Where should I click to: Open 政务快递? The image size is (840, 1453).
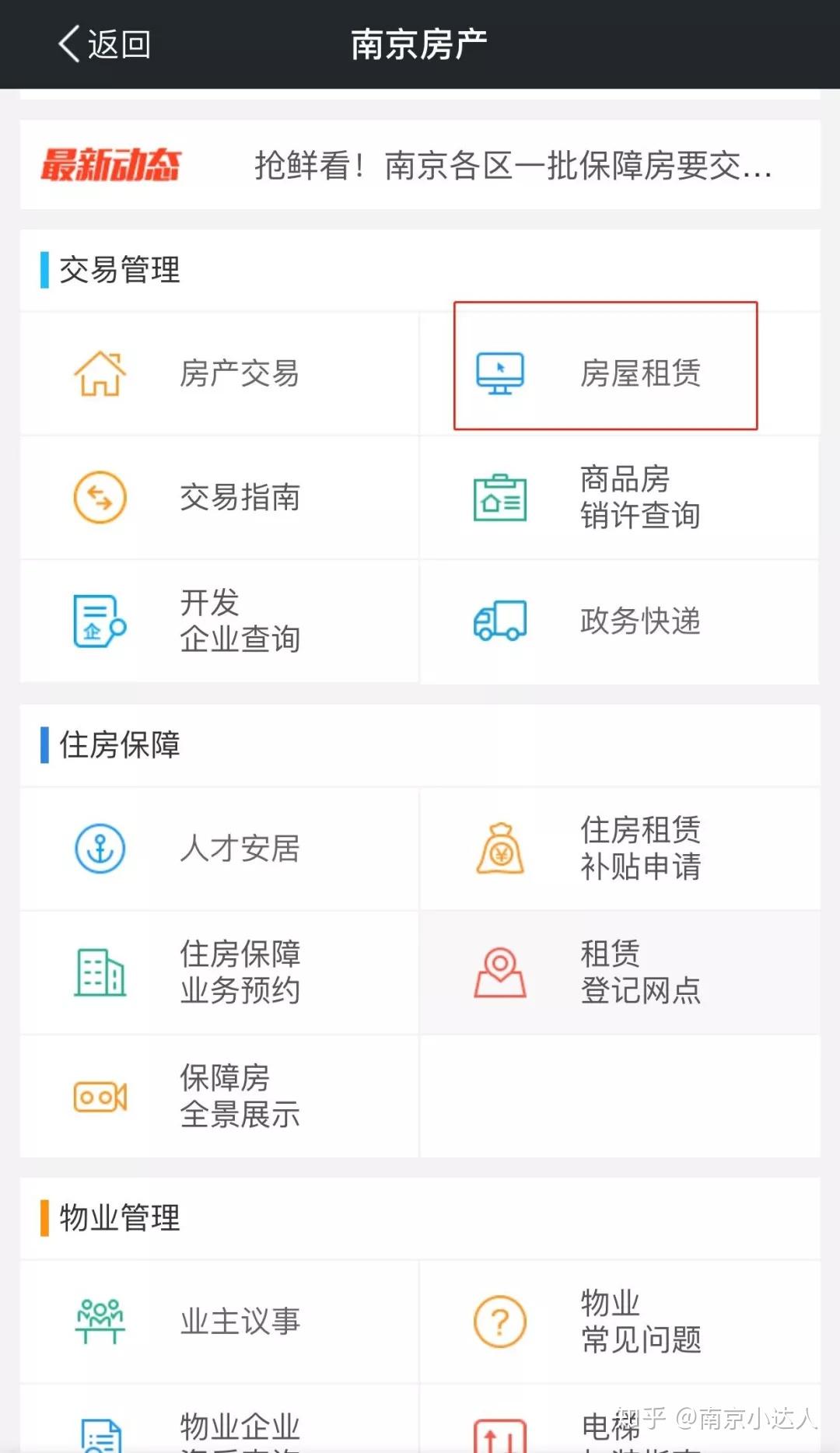(x=620, y=621)
